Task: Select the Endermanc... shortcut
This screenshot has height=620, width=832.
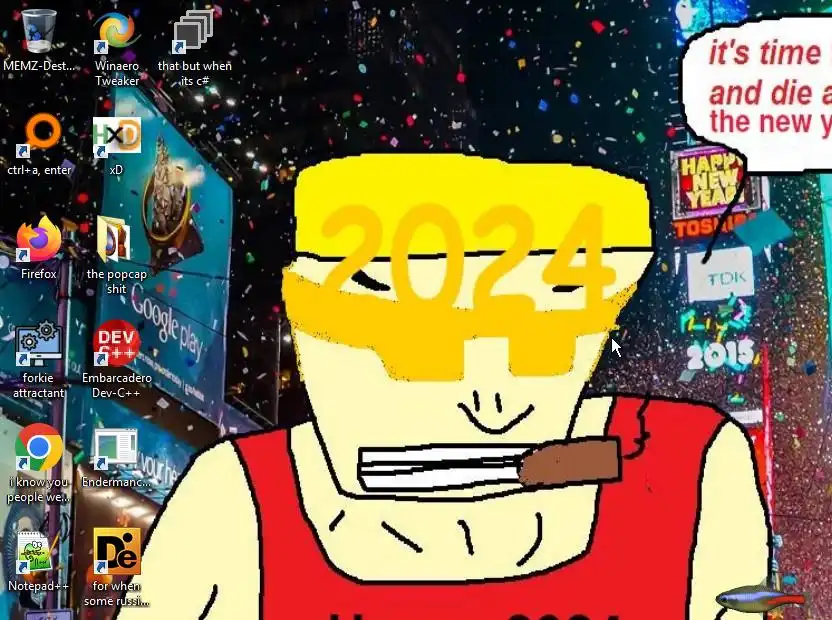Action: 116,448
